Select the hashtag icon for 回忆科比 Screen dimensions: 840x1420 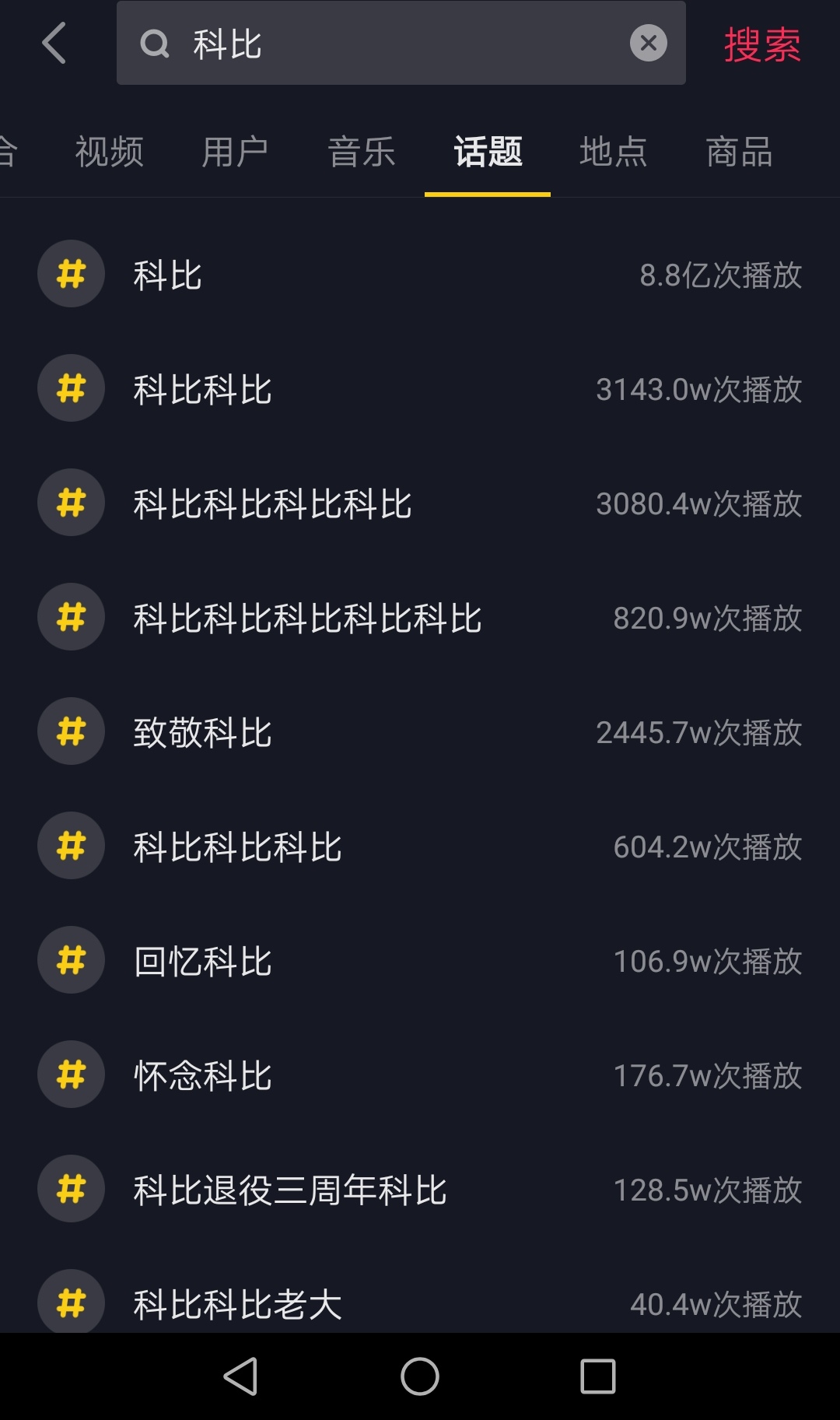click(71, 960)
